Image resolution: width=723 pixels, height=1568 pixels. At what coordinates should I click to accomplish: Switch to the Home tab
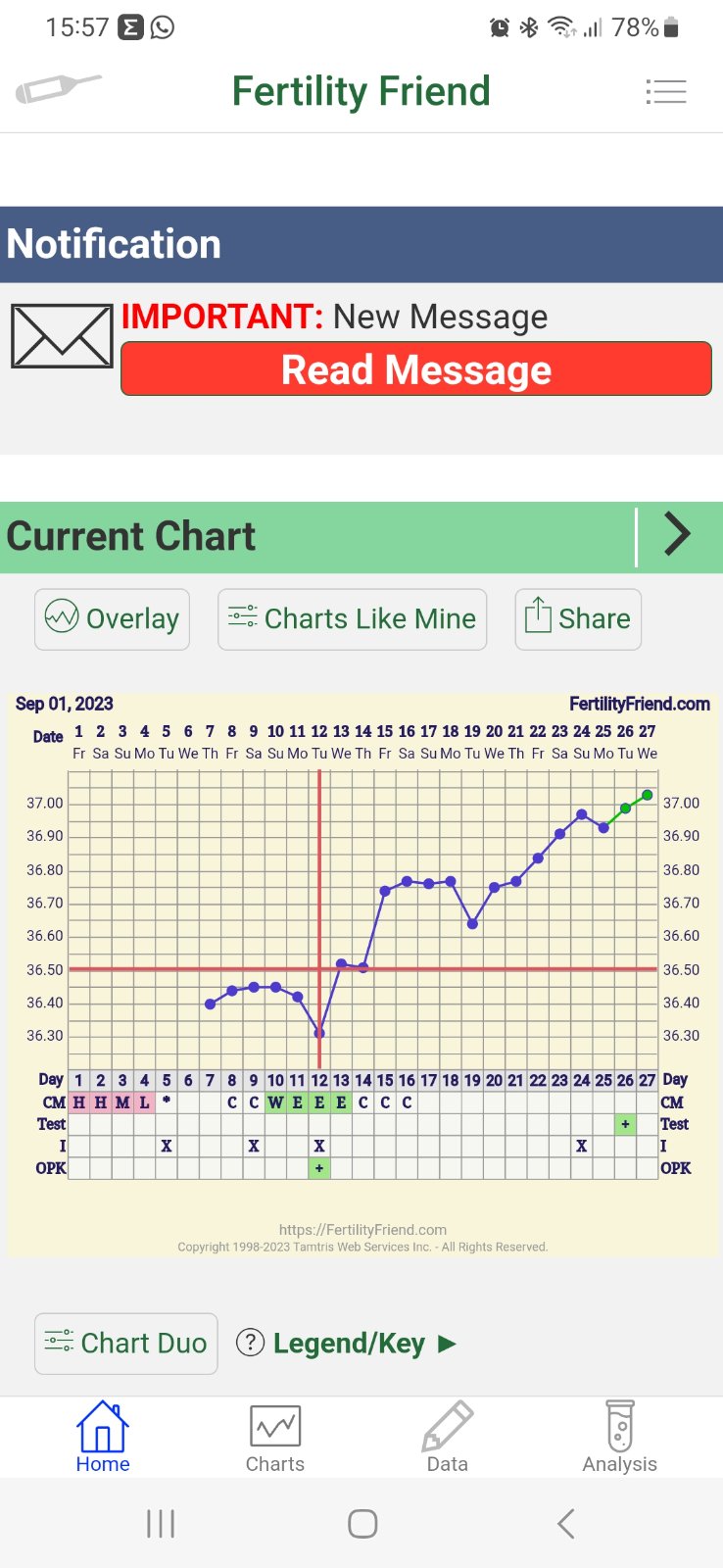[x=103, y=1438]
